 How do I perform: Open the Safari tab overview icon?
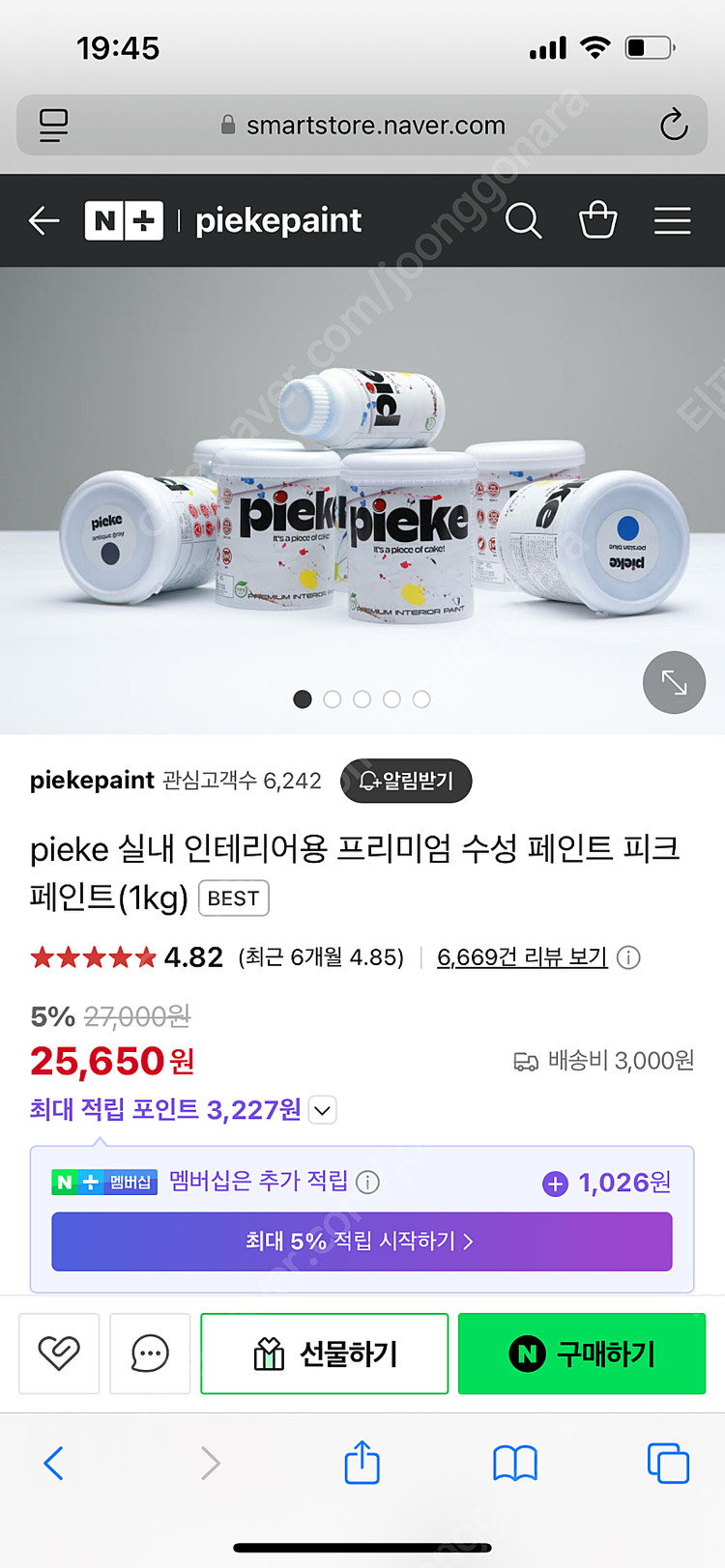pyautogui.click(x=667, y=1463)
